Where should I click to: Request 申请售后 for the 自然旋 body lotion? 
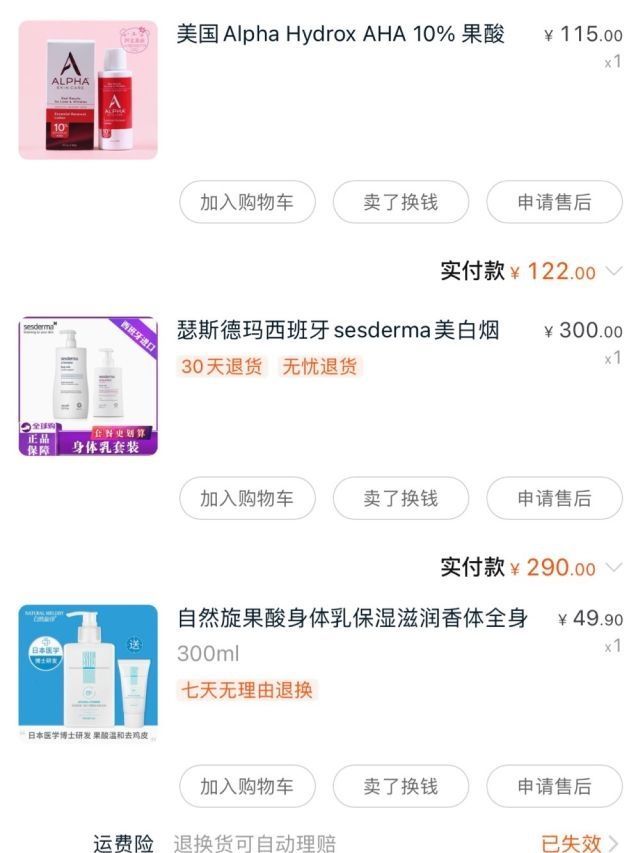[554, 786]
